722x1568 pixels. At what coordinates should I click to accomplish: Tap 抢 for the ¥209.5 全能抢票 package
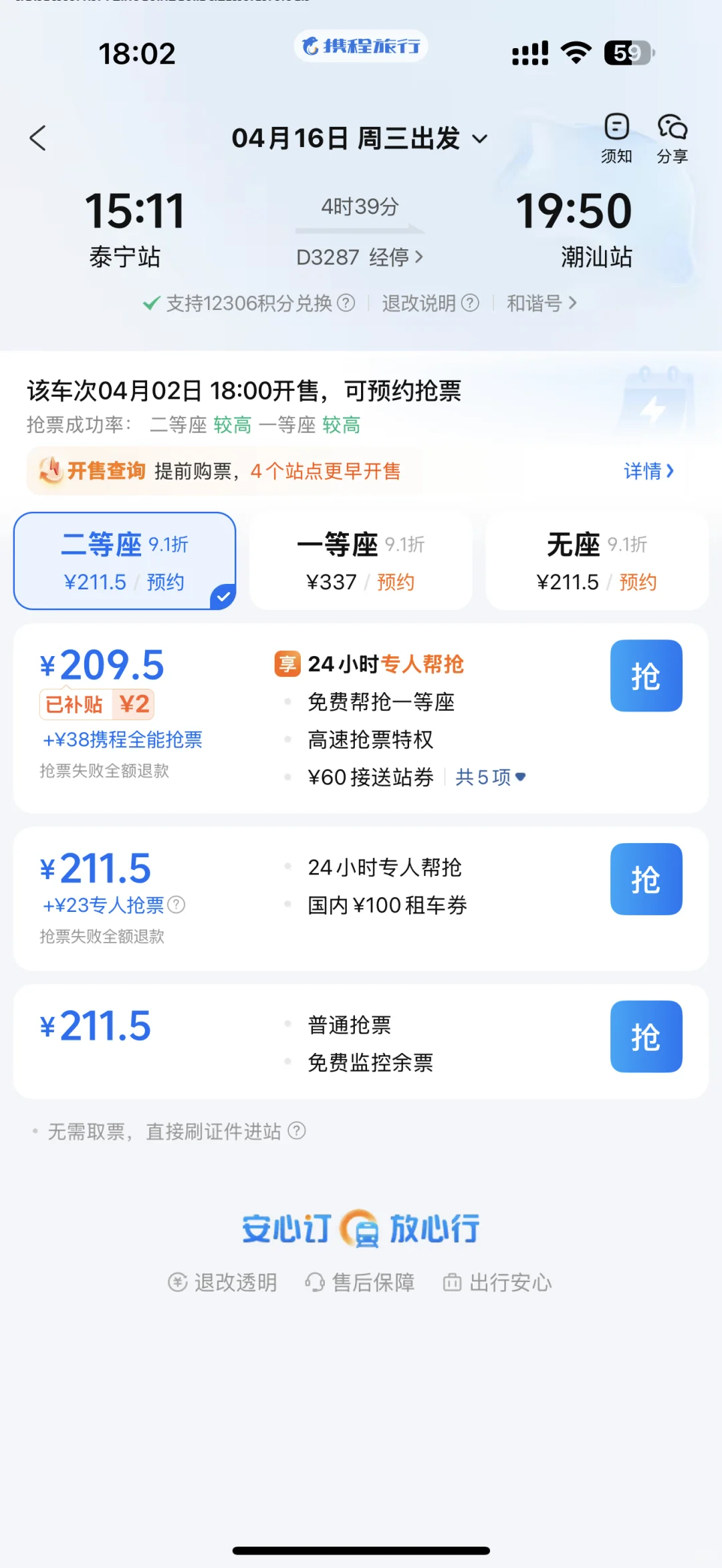point(646,676)
